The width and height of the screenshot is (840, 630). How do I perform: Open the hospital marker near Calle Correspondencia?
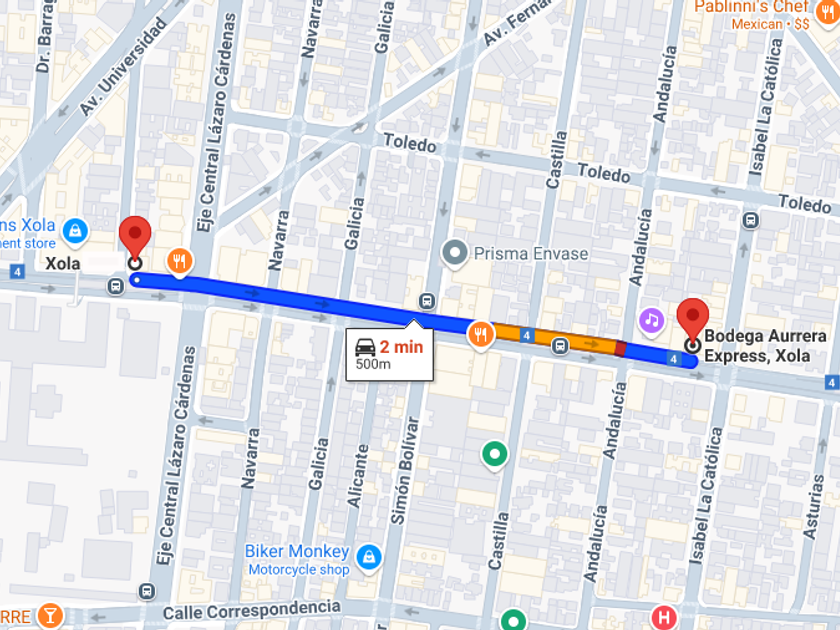click(x=664, y=618)
